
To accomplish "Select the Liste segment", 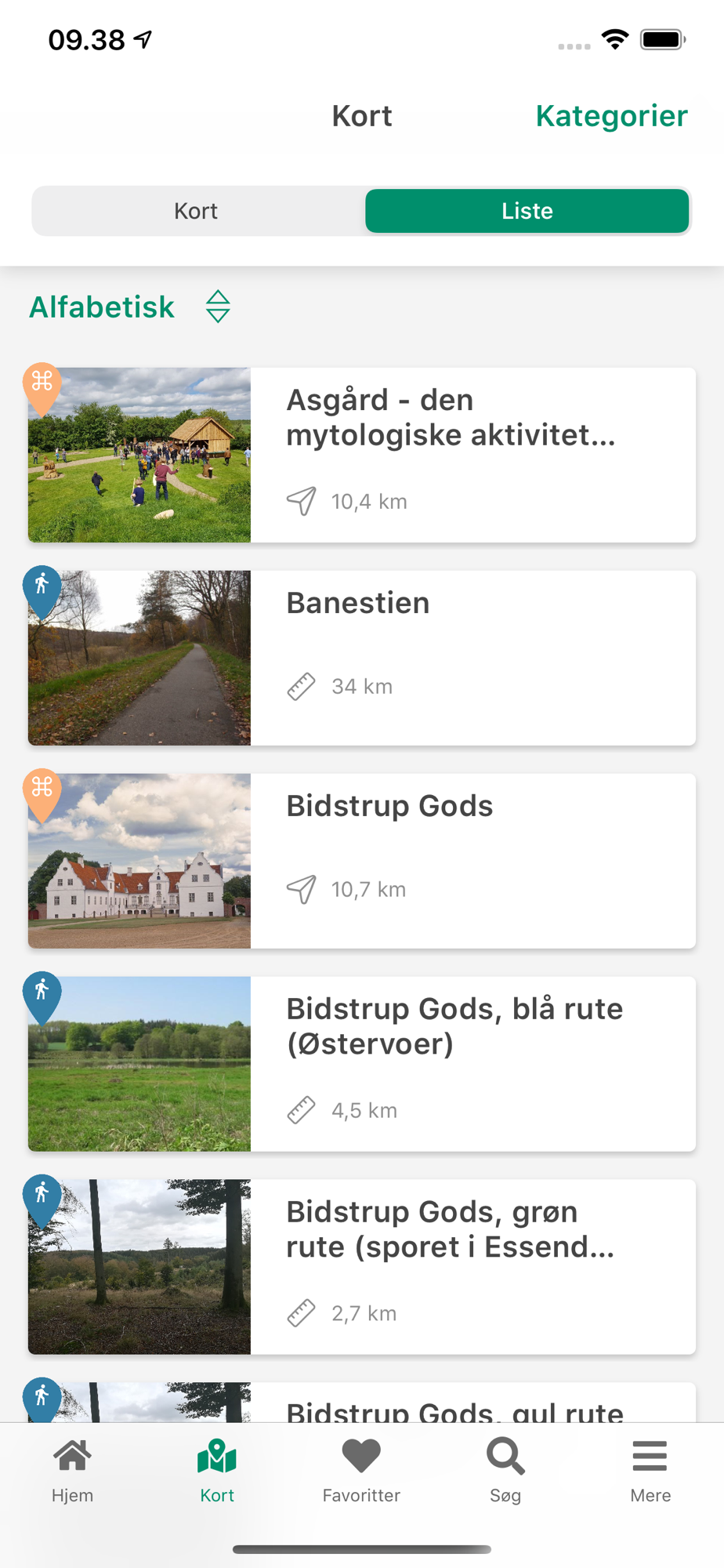I will tap(527, 211).
